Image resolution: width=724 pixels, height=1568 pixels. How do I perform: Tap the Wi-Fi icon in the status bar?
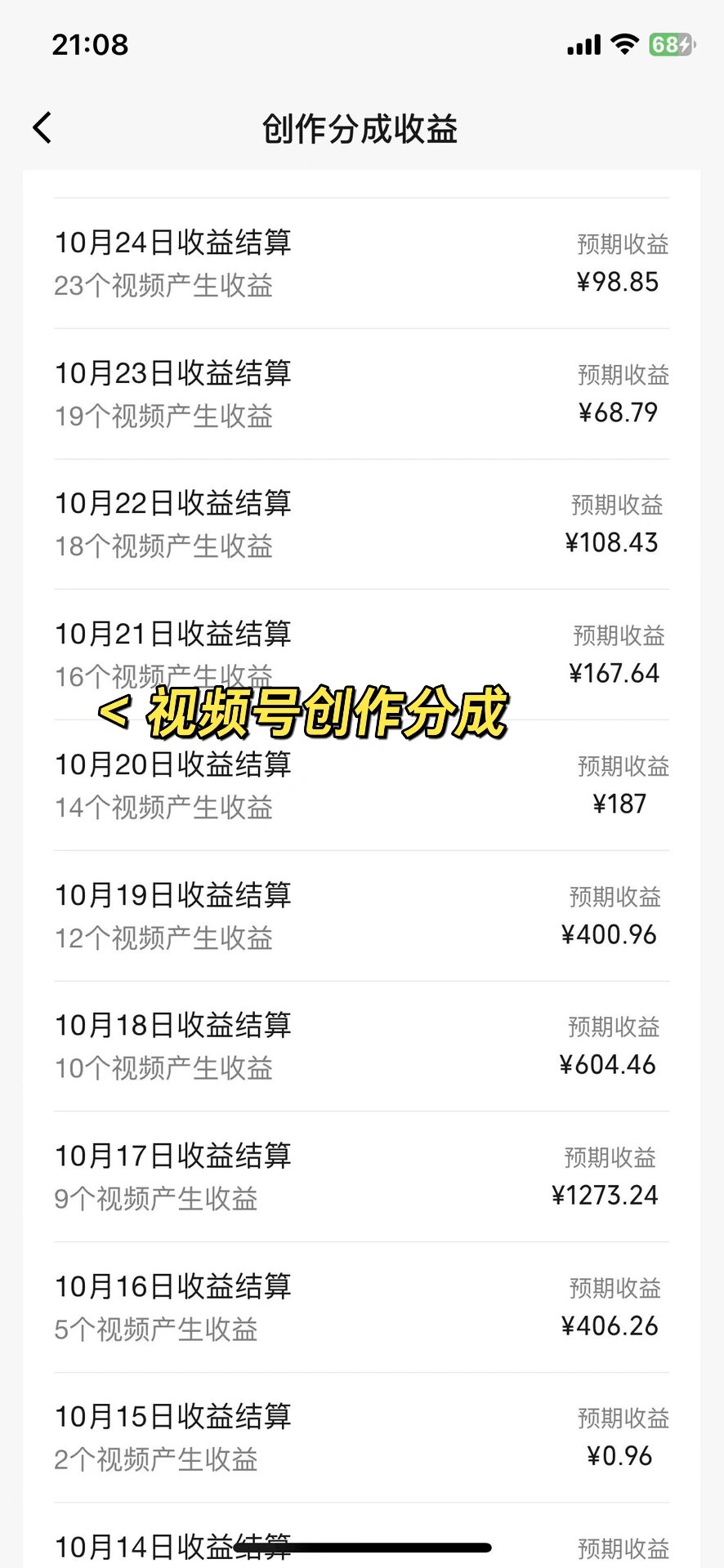click(623, 45)
